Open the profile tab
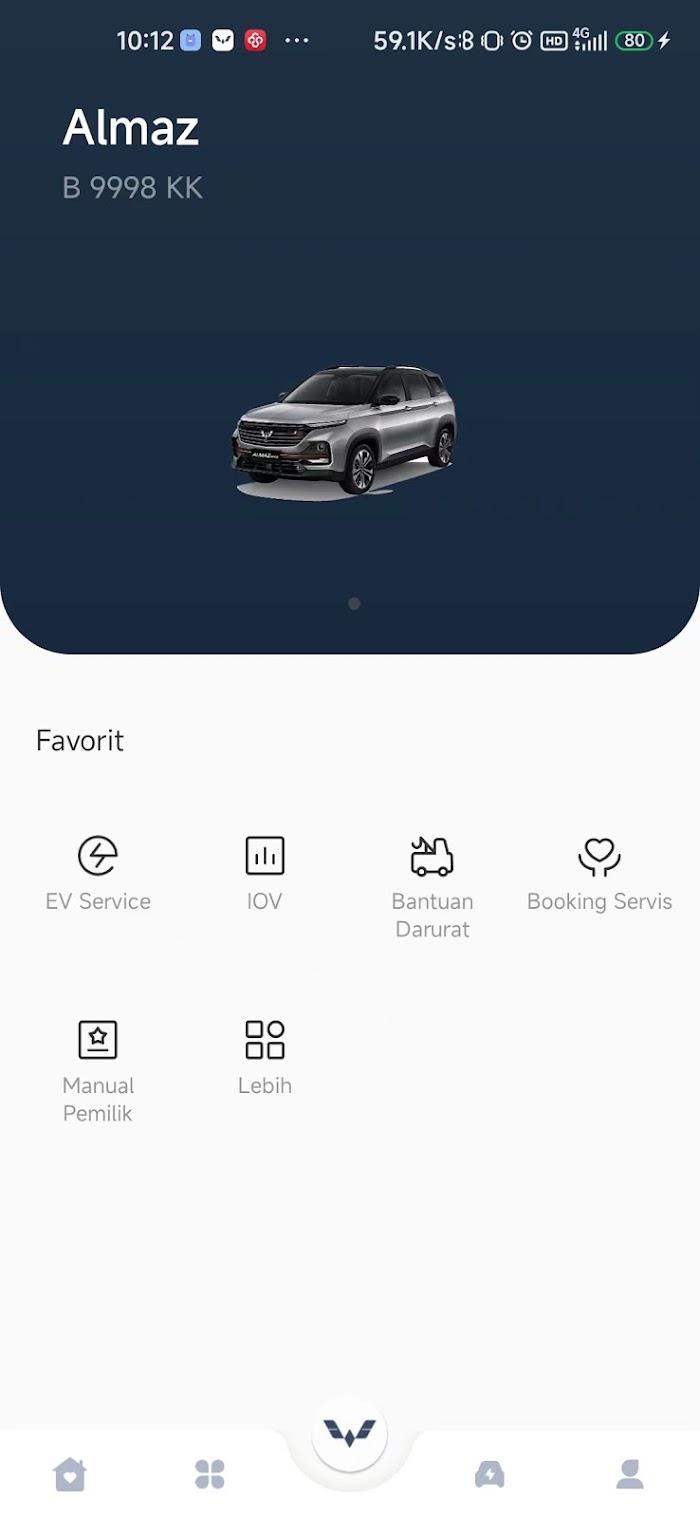The height and width of the screenshot is (1518, 700). (630, 1474)
